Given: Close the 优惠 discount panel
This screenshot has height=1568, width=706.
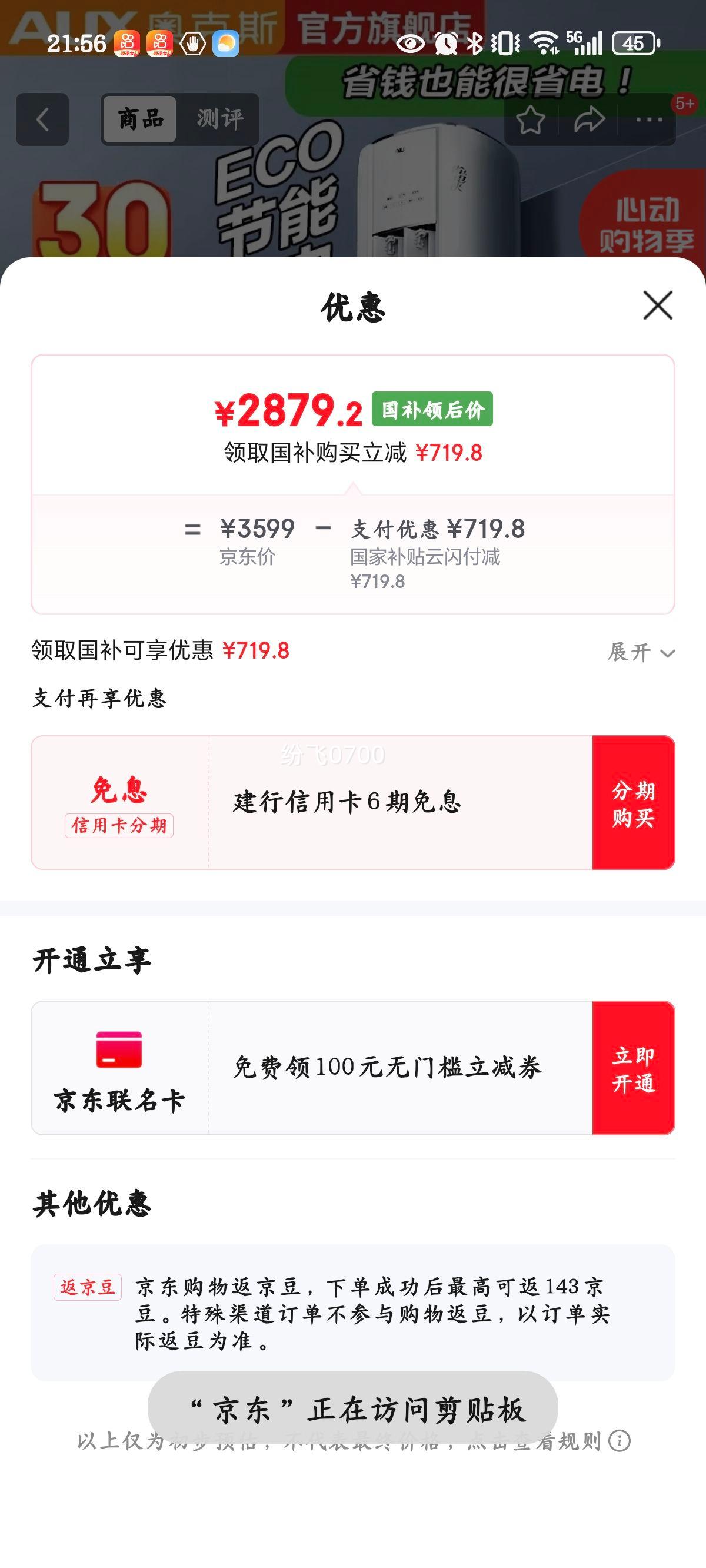Looking at the screenshot, I should point(658,305).
